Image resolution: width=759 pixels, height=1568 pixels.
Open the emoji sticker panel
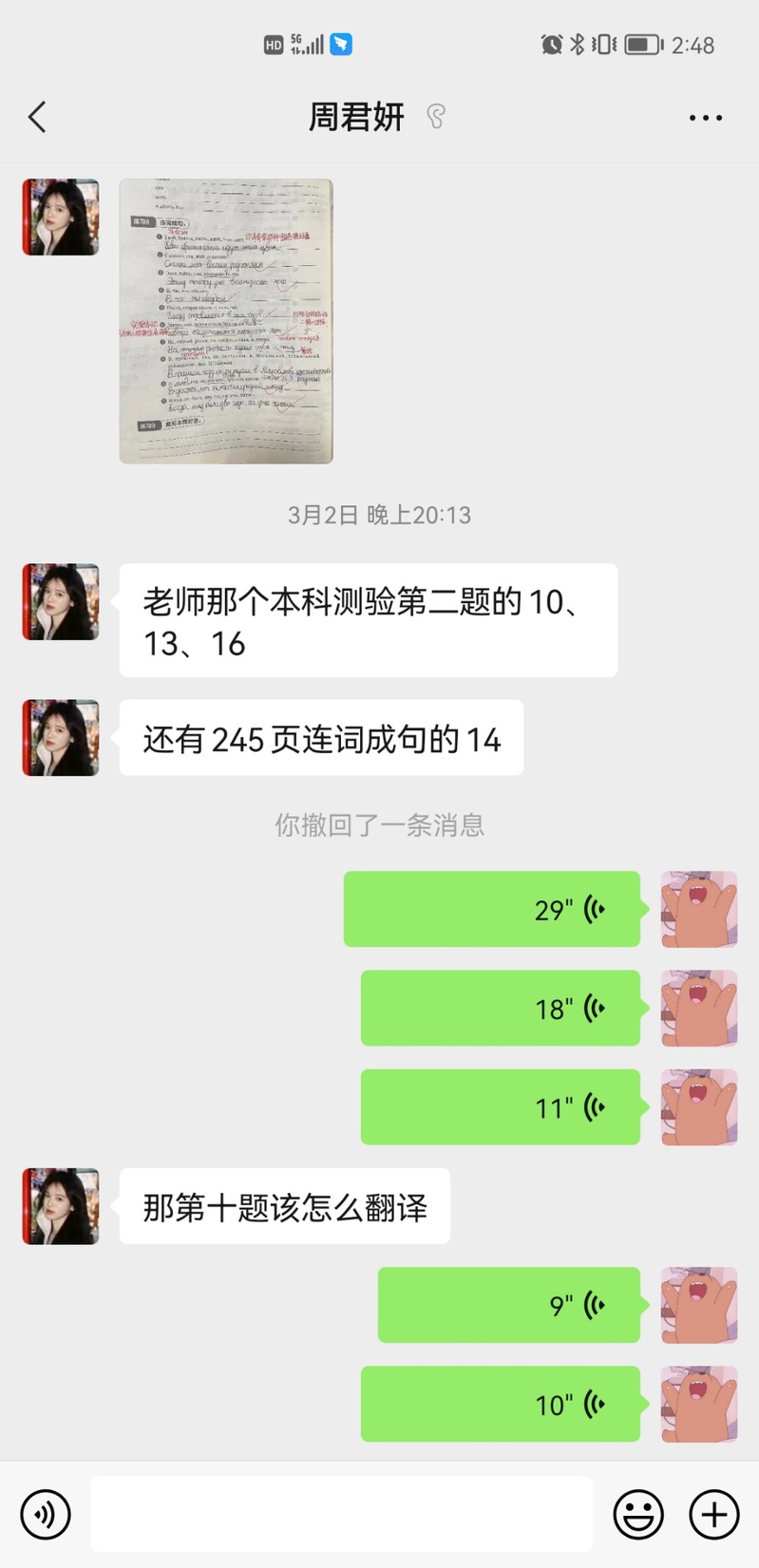(x=638, y=1514)
